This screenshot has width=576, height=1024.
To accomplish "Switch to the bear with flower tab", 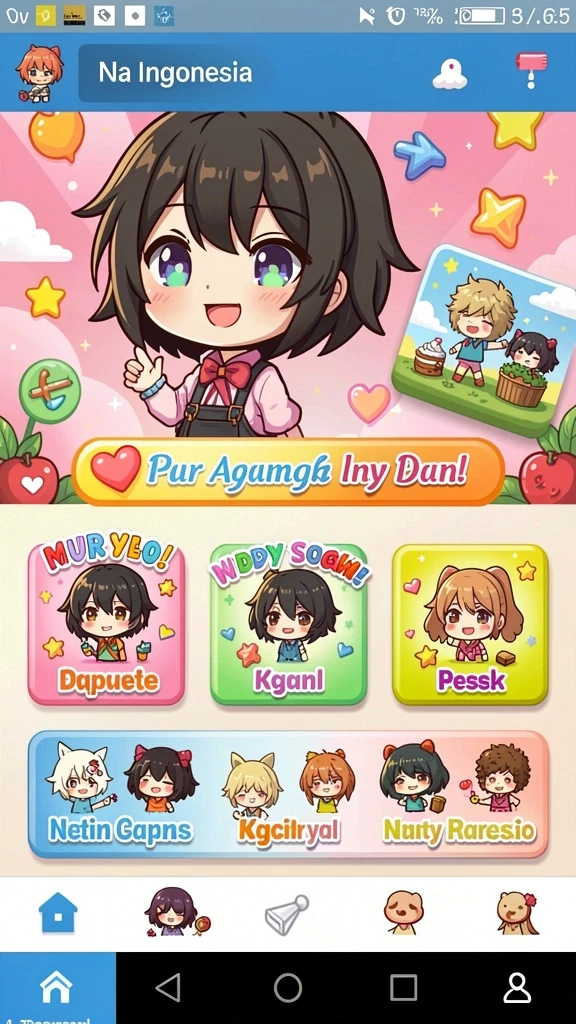I will (x=517, y=912).
